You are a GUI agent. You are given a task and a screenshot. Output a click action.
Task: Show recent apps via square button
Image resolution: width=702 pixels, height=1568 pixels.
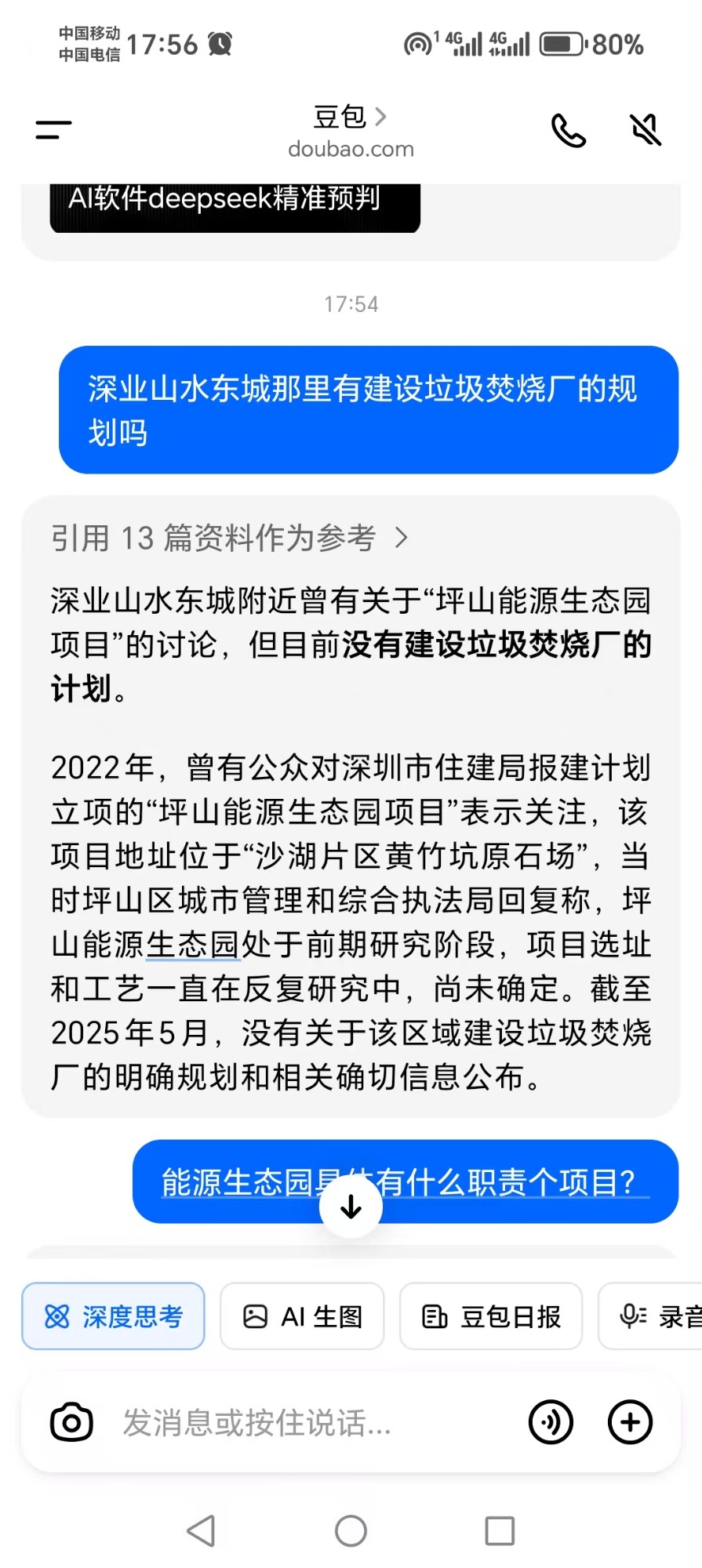500,1530
